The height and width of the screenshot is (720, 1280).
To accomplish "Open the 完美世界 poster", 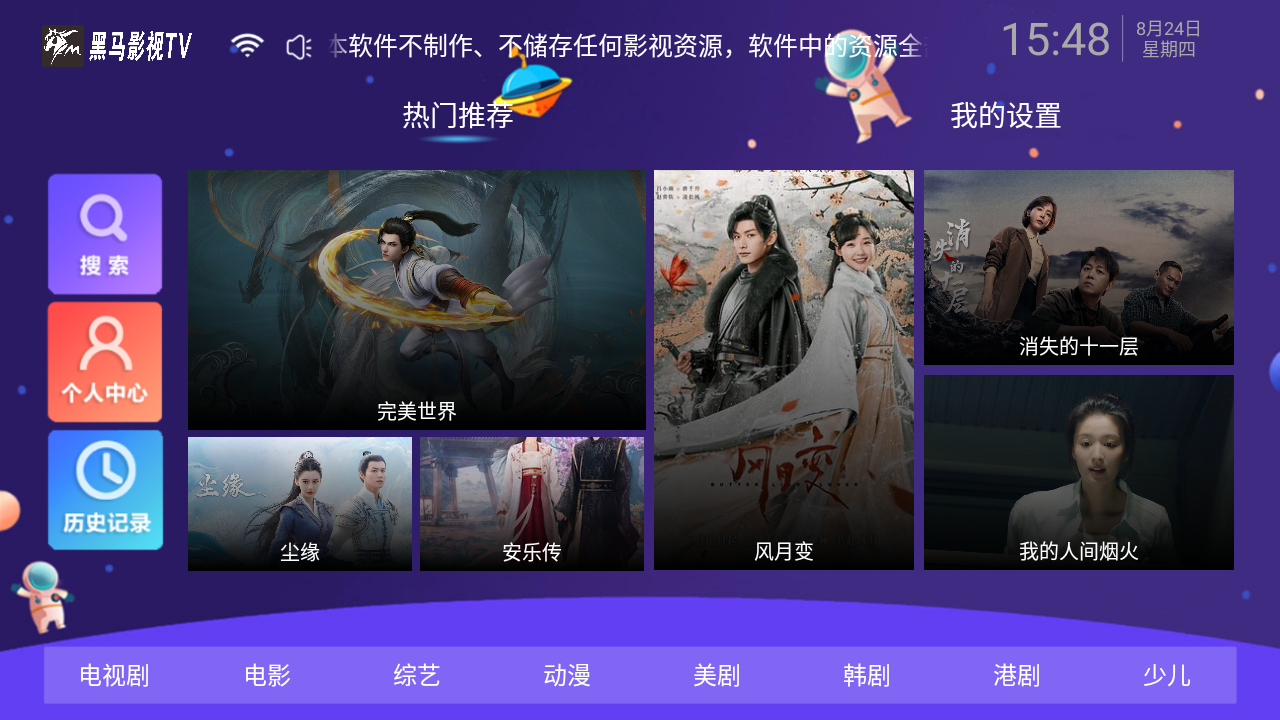I will pos(416,299).
